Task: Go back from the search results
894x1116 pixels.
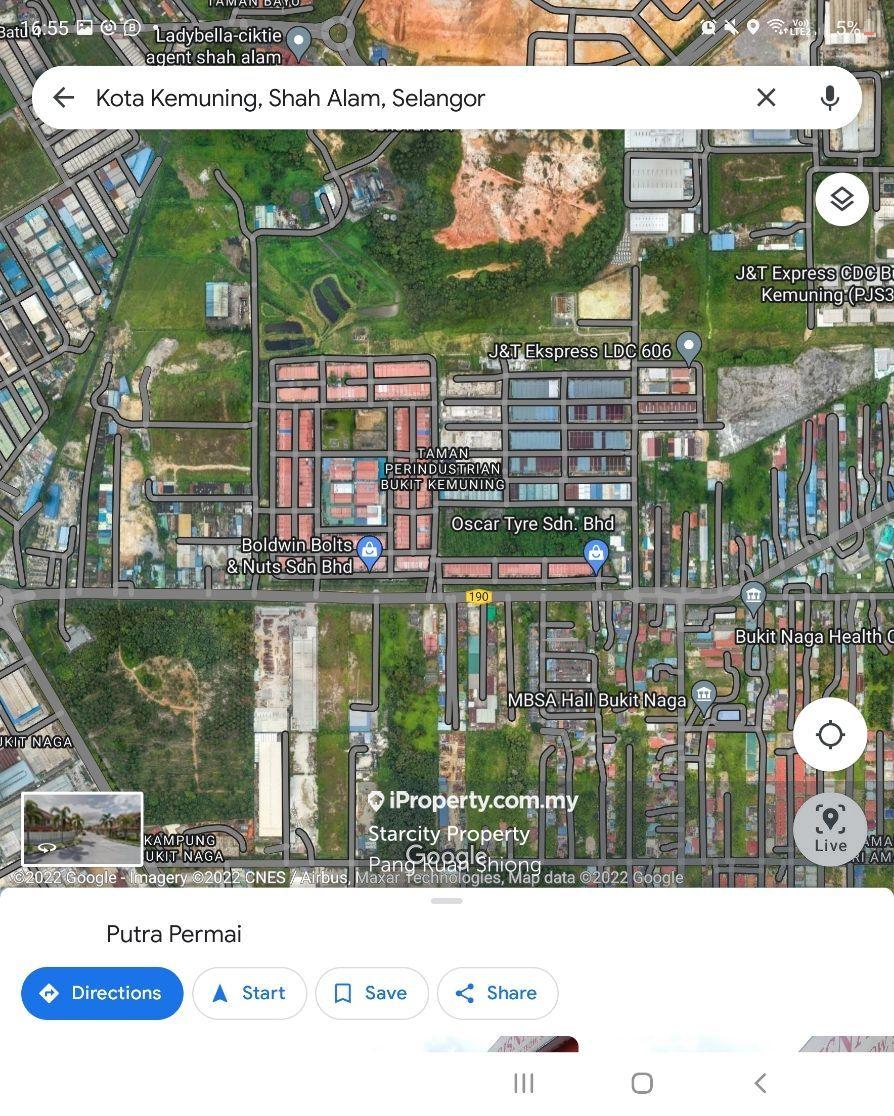Action: pyautogui.click(x=63, y=97)
